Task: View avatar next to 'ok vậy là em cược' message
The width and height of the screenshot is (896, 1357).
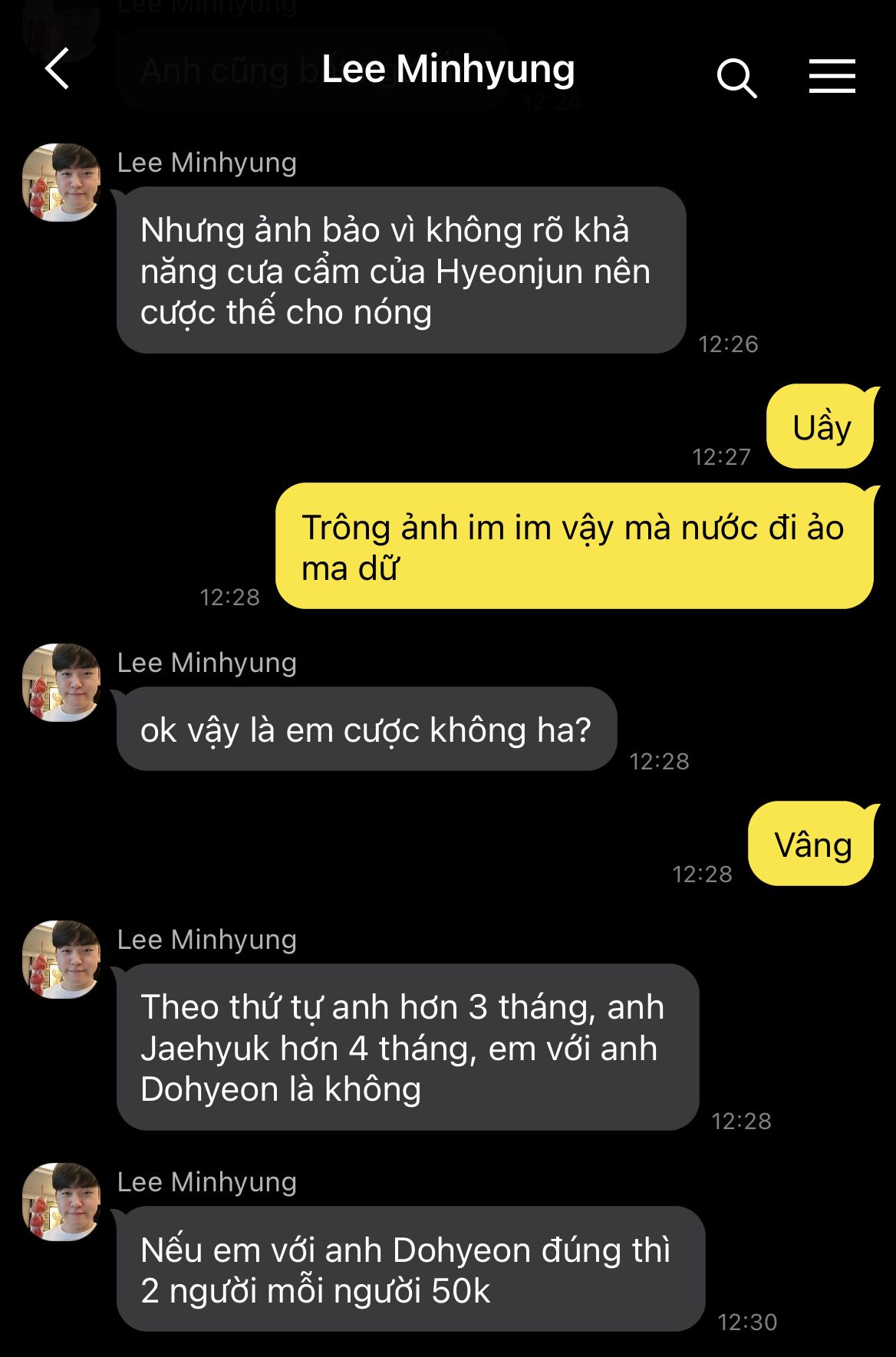Action: click(x=61, y=683)
